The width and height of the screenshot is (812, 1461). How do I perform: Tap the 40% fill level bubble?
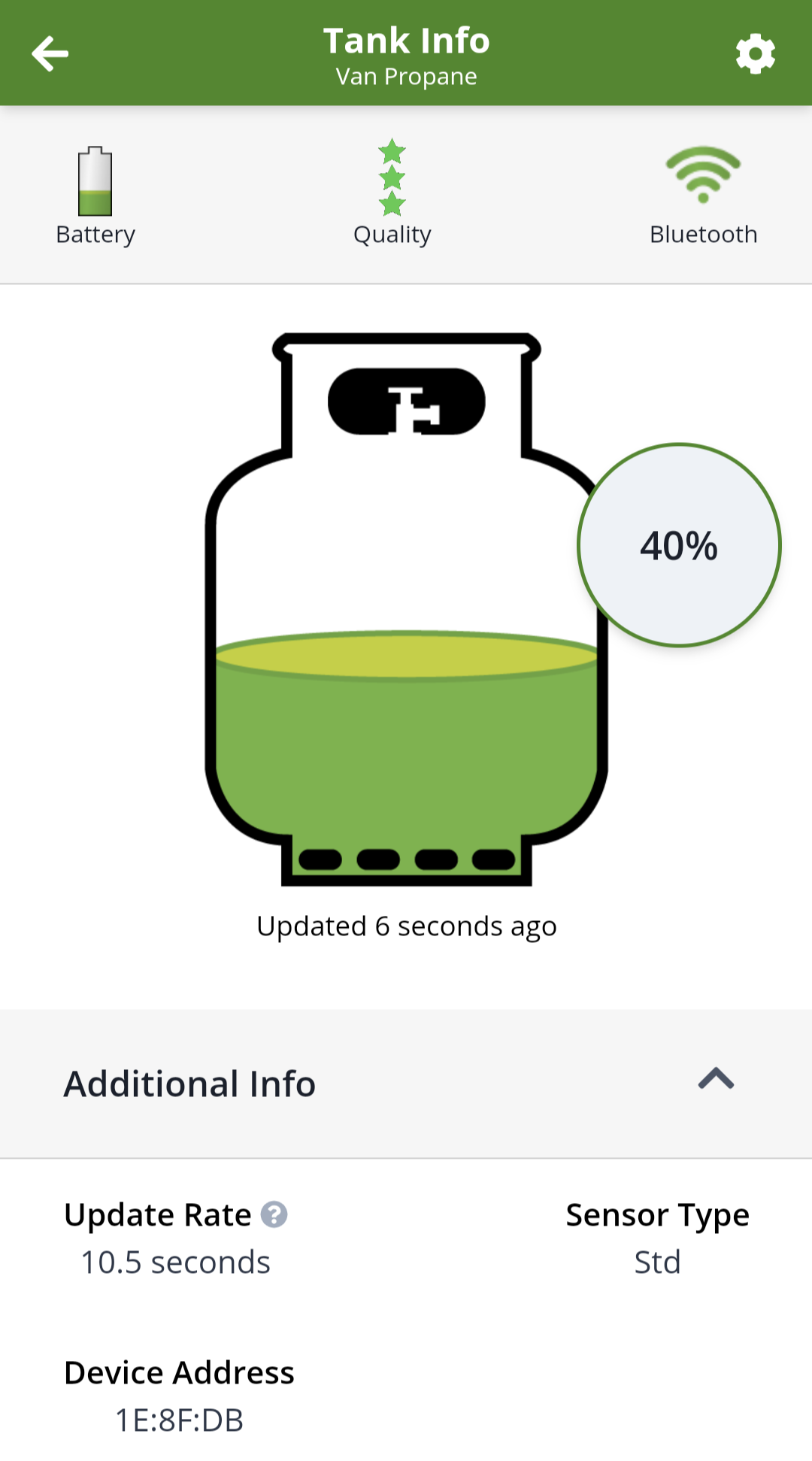[679, 546]
